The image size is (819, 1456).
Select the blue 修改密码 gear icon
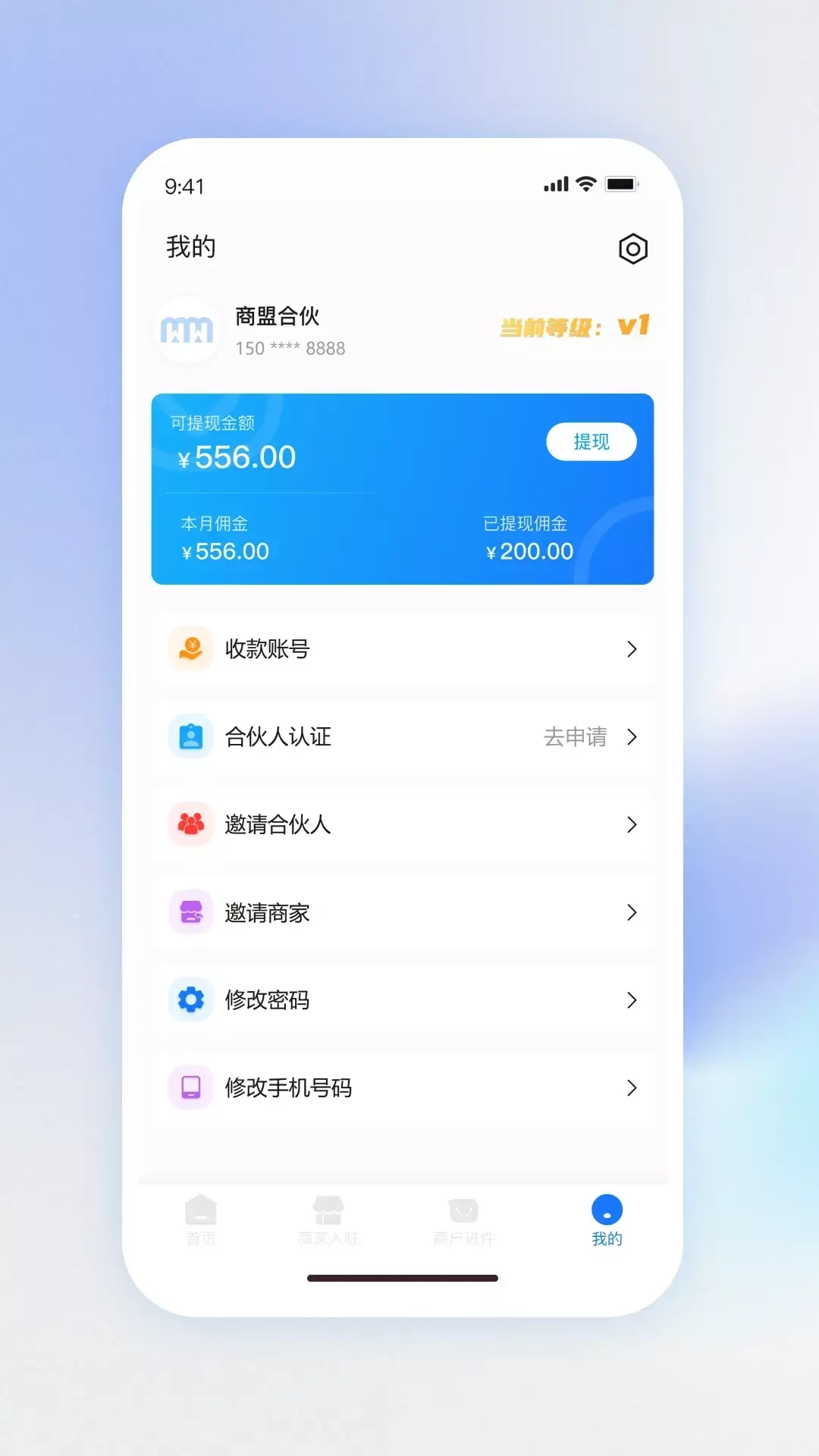point(190,1000)
